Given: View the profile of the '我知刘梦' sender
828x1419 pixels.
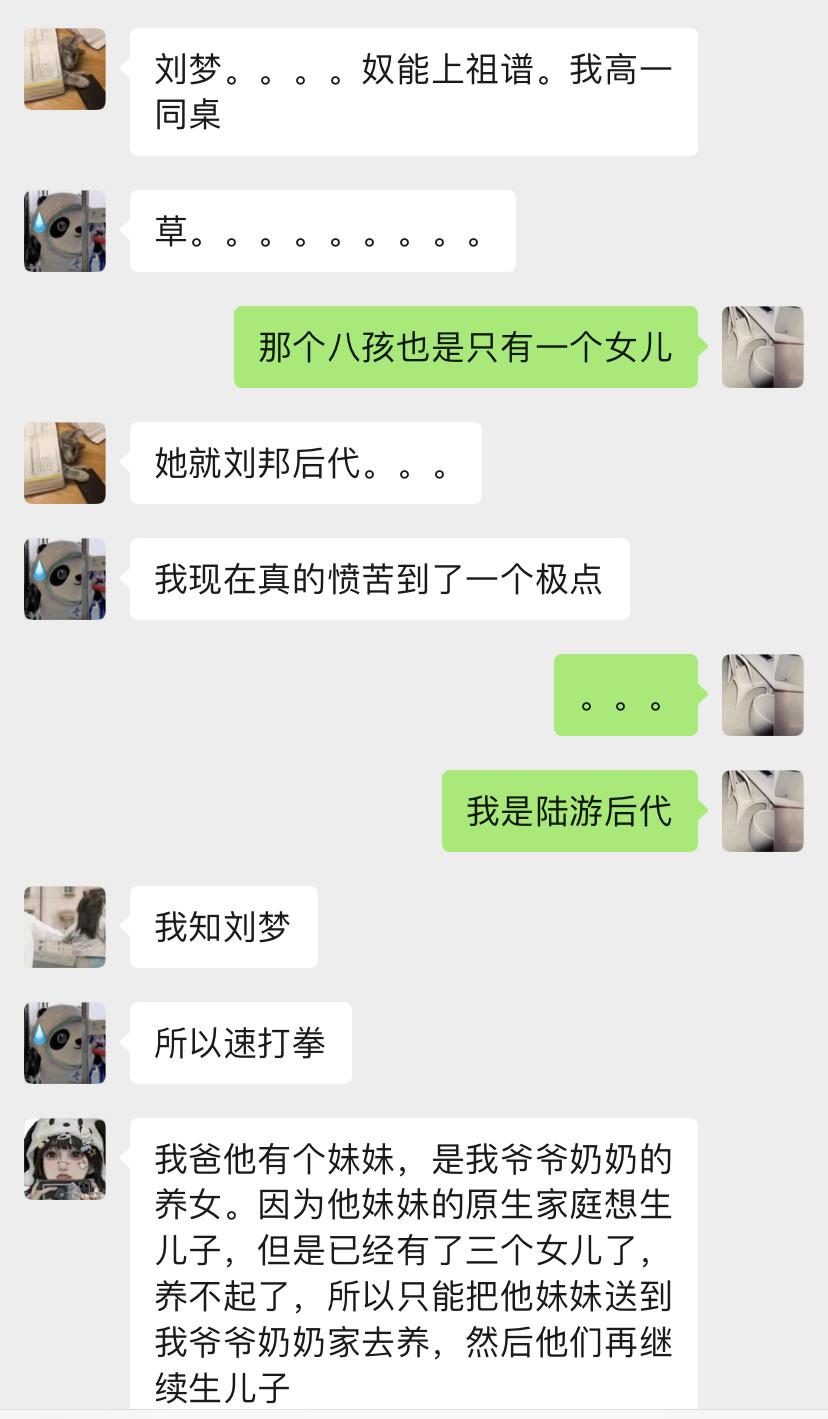Looking at the screenshot, I should tap(65, 927).
